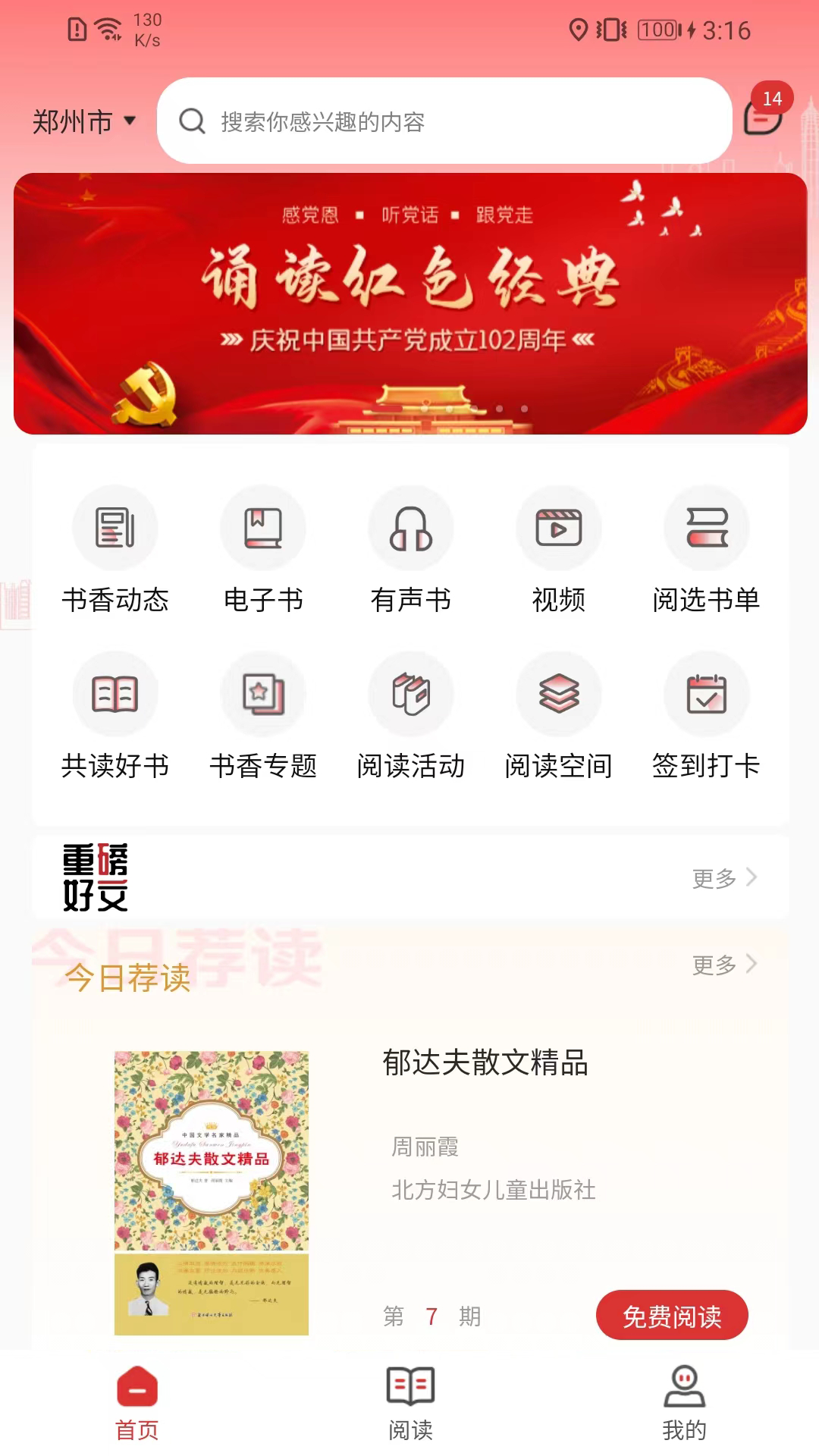Open the 书香动态 news icon

coord(115,527)
